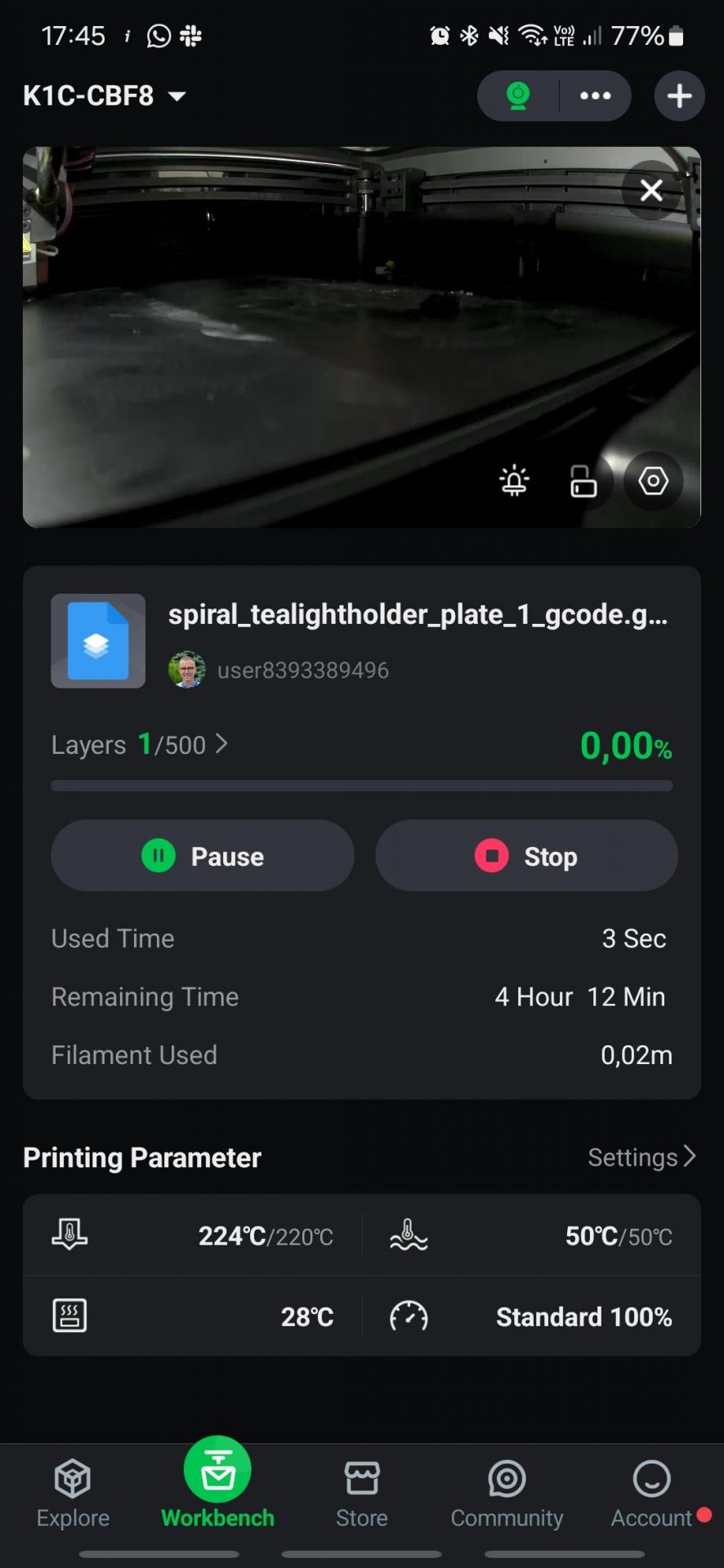This screenshot has width=724, height=1568.
Task: Open the K1C-CBF8 printer dropdown
Action: click(105, 96)
